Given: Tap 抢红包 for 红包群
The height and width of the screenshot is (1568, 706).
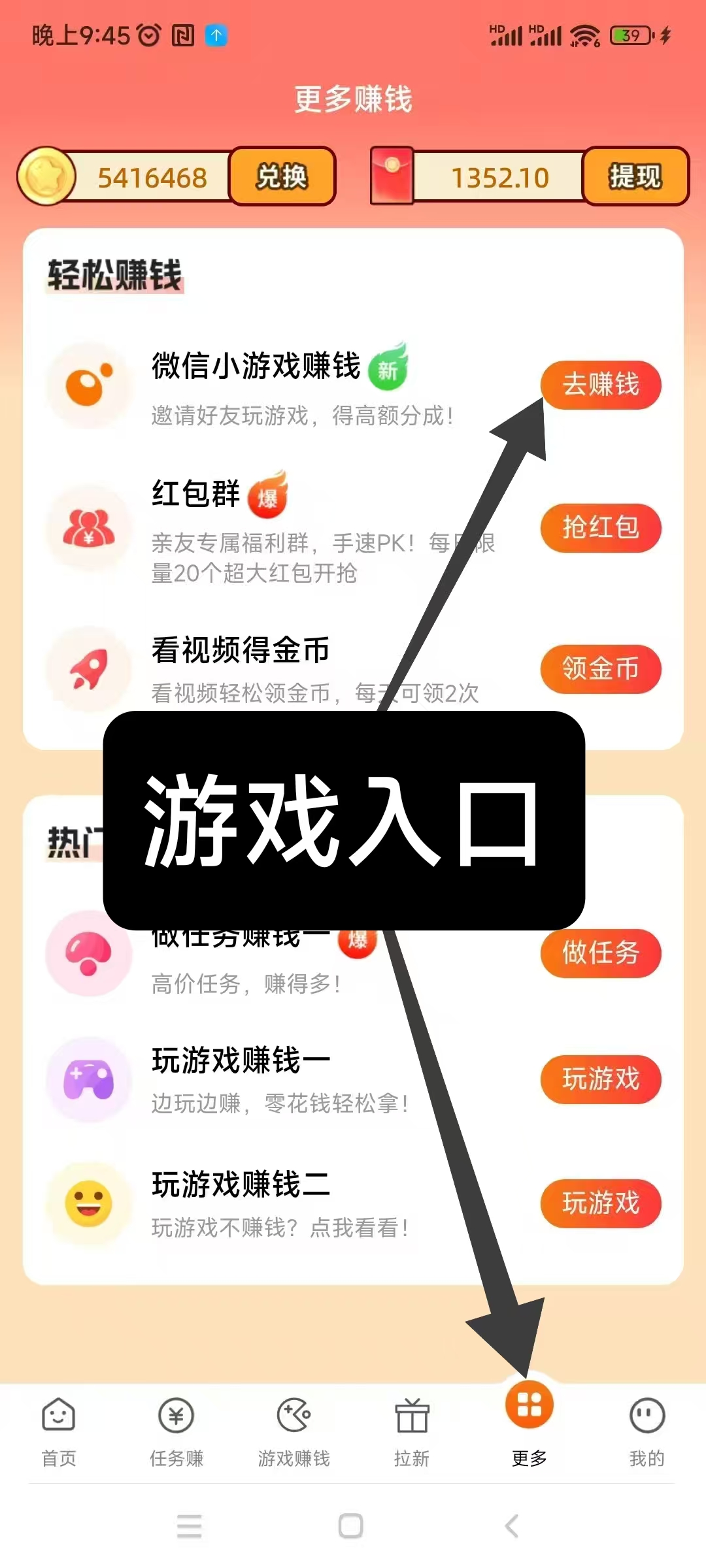Looking at the screenshot, I should pos(600,528).
